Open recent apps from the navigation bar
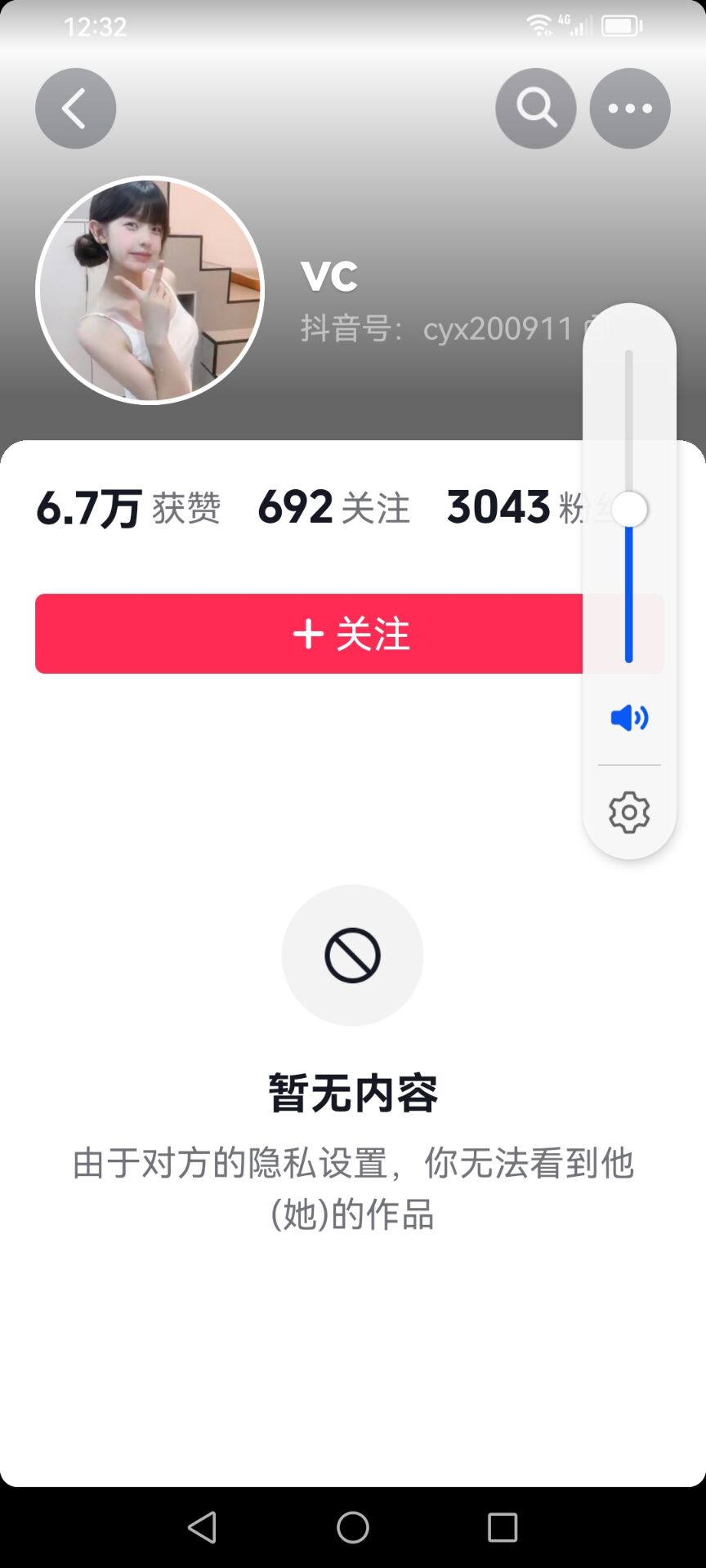The image size is (706, 1568). pos(503,1527)
